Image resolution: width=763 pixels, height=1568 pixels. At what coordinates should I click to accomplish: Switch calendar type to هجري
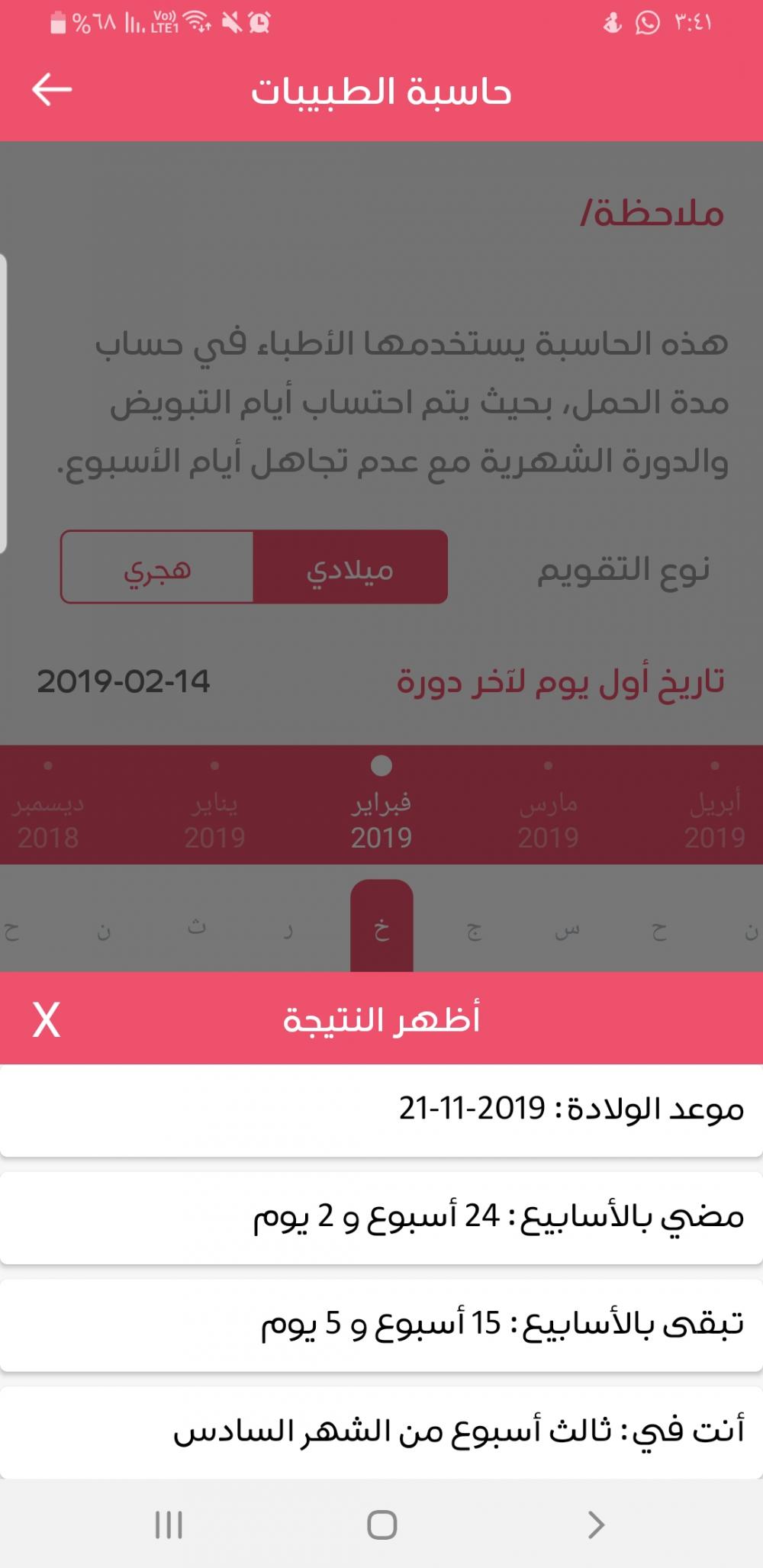(157, 568)
